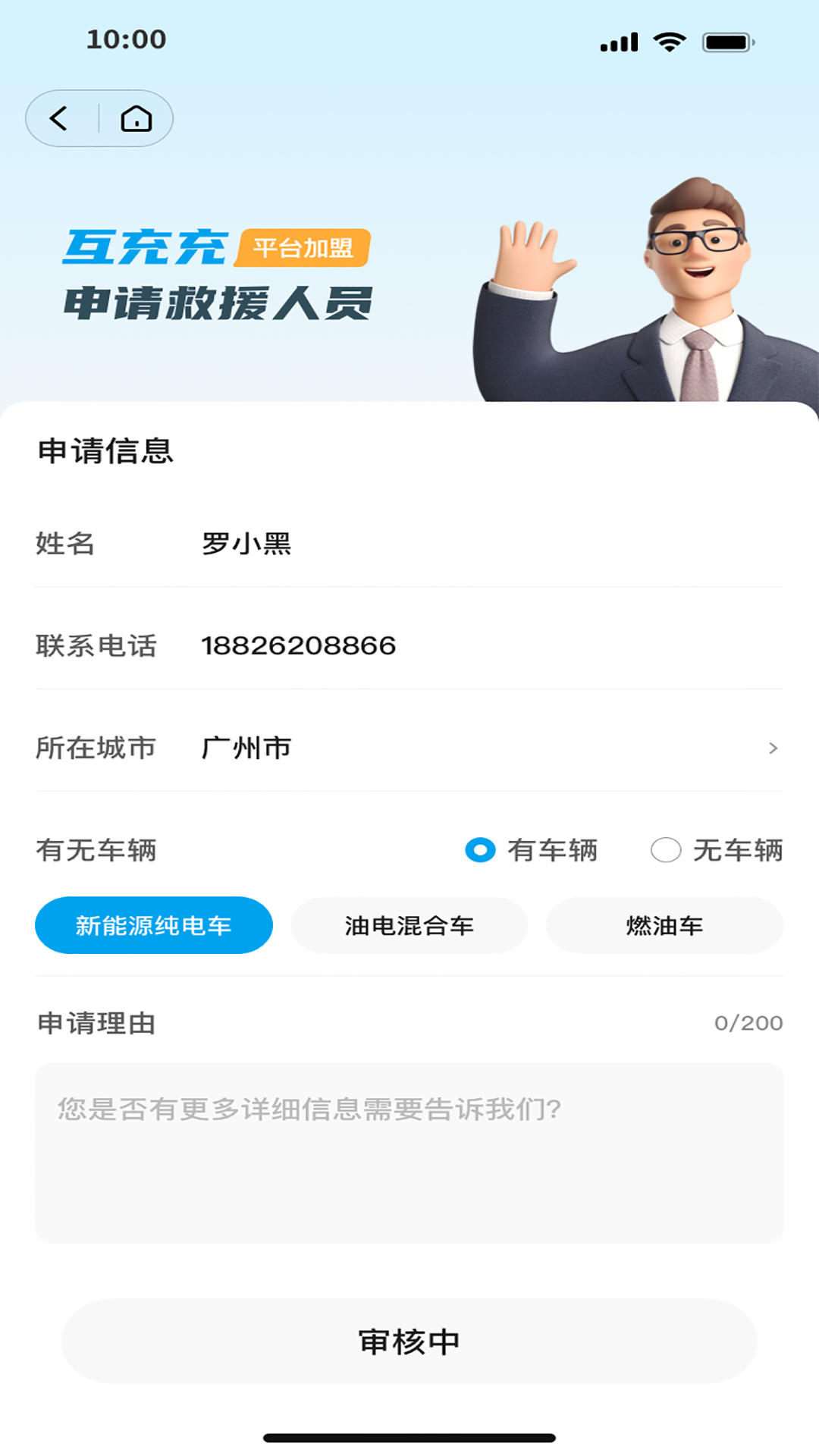Choose the 燃油车 chip
819x1456 pixels.
click(x=665, y=925)
